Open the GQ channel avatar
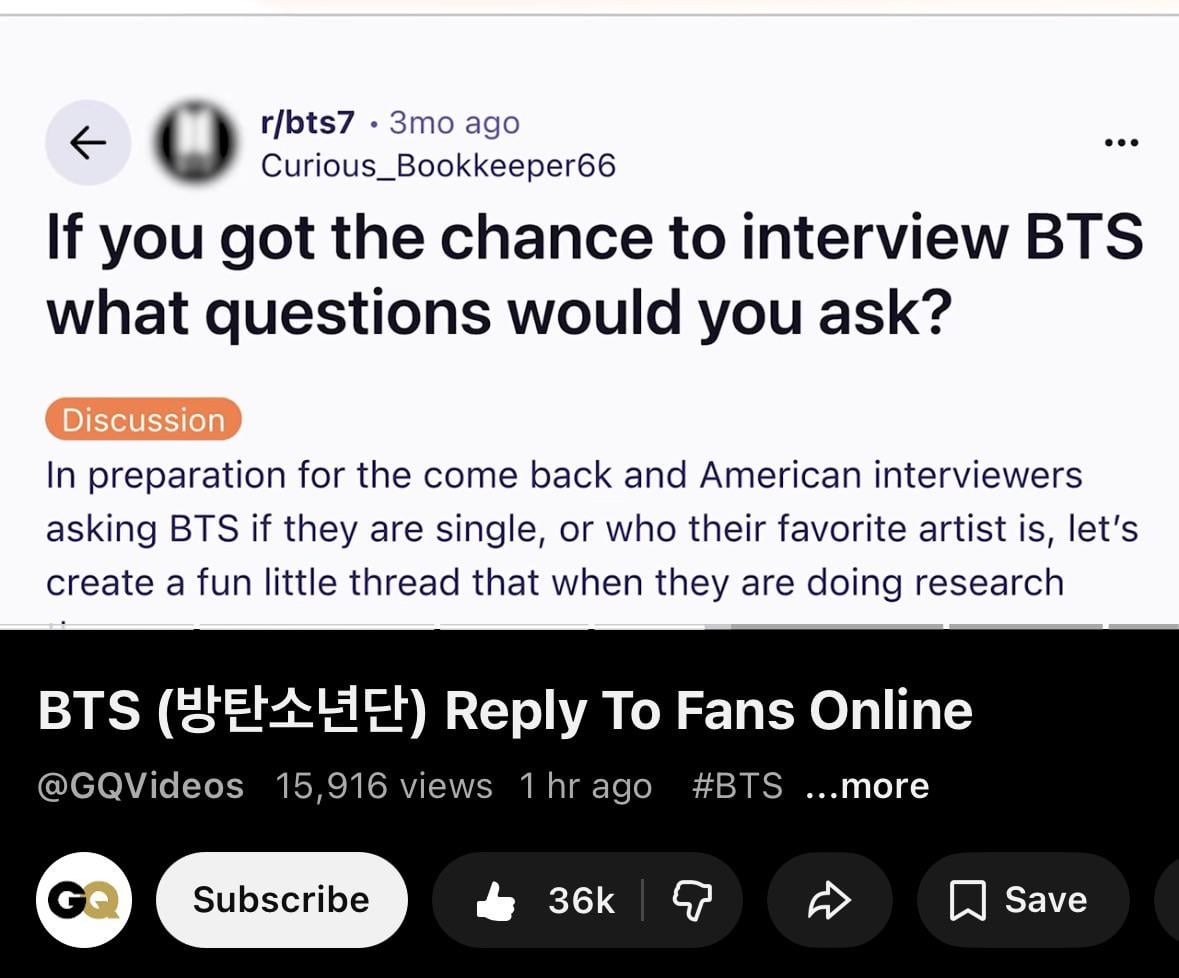The height and width of the screenshot is (978, 1179). [x=84, y=900]
